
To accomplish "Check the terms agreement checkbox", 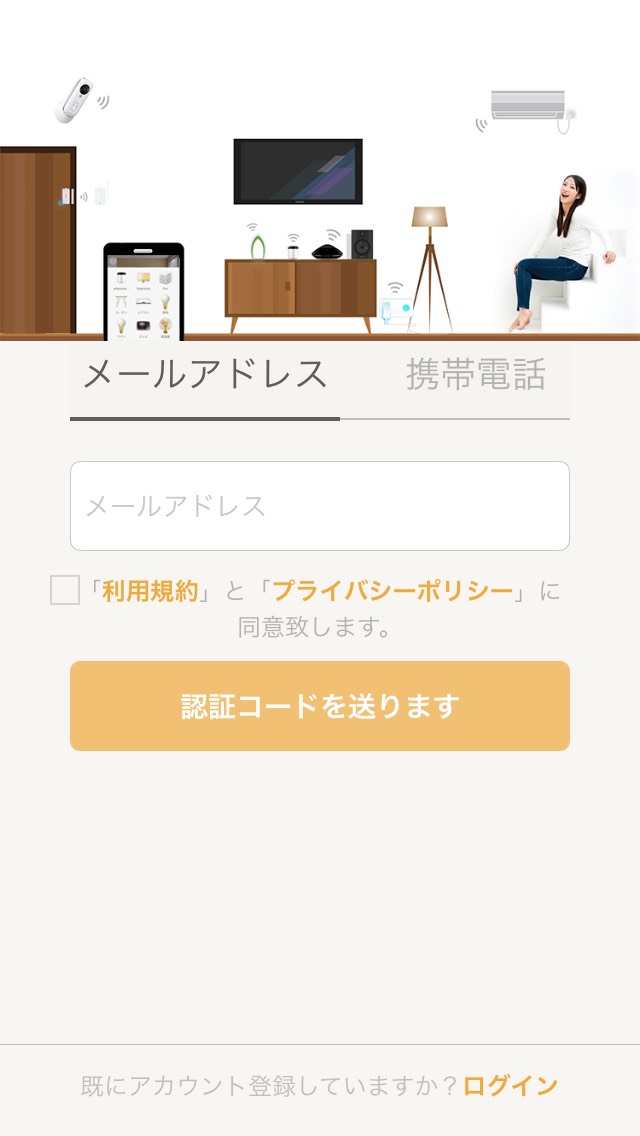I will click(65, 590).
